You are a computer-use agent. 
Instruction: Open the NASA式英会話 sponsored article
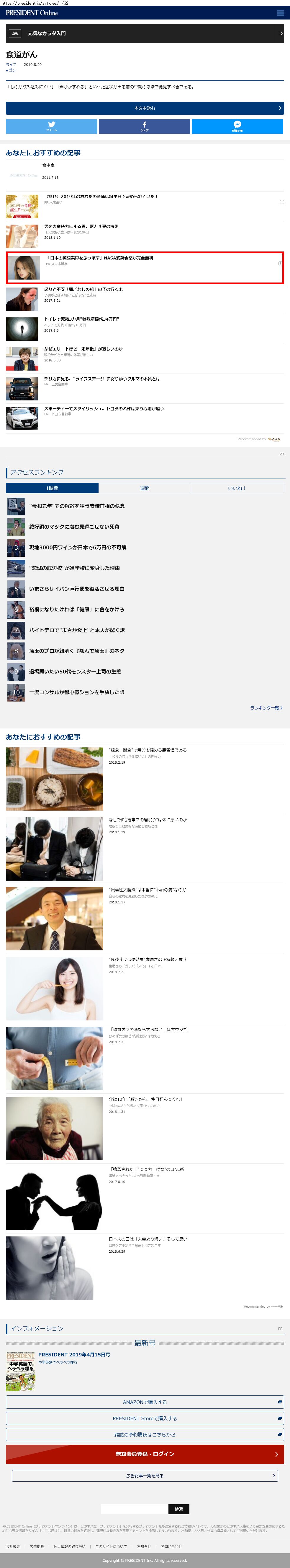tap(100, 258)
